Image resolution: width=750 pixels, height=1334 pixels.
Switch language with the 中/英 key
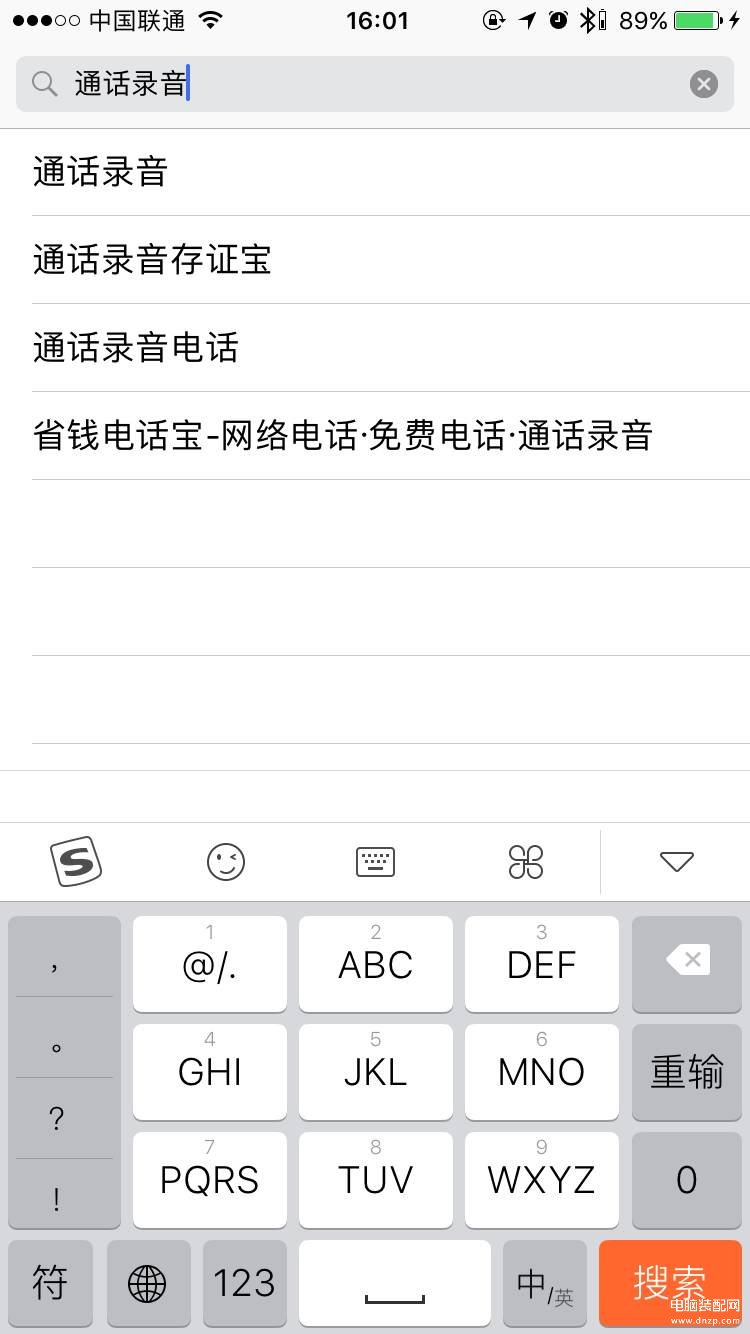click(545, 1283)
